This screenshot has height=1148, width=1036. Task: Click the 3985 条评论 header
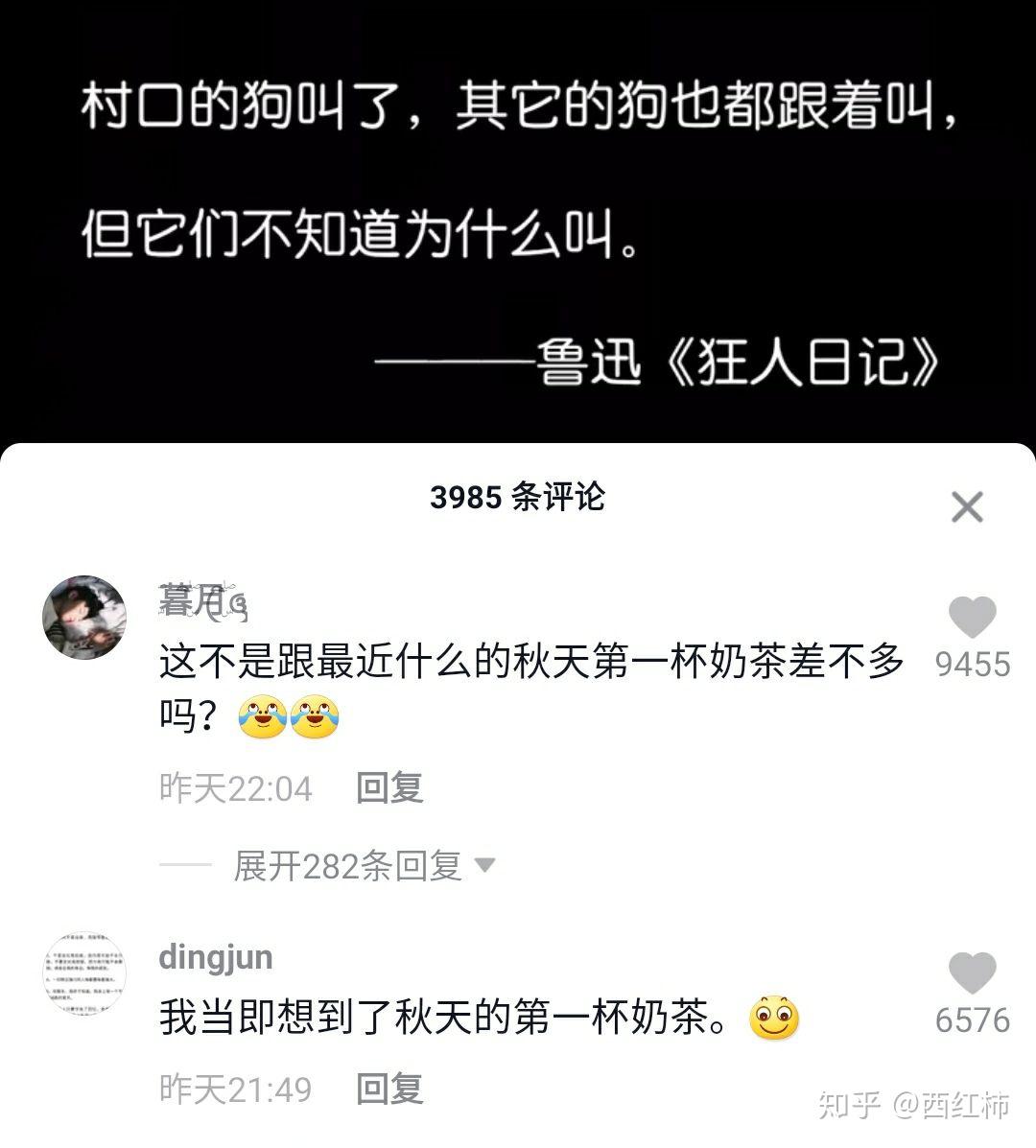pos(518,499)
